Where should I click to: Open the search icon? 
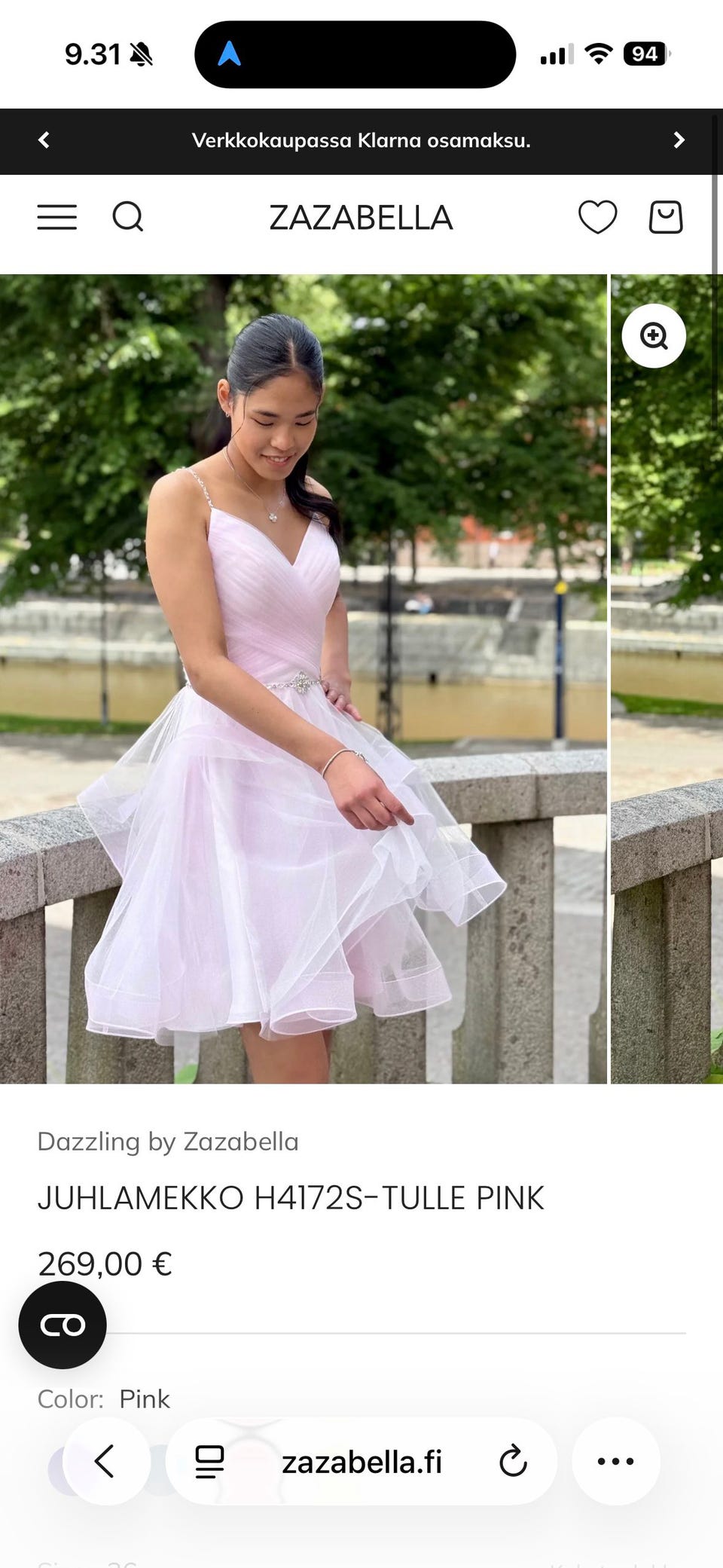tap(128, 217)
